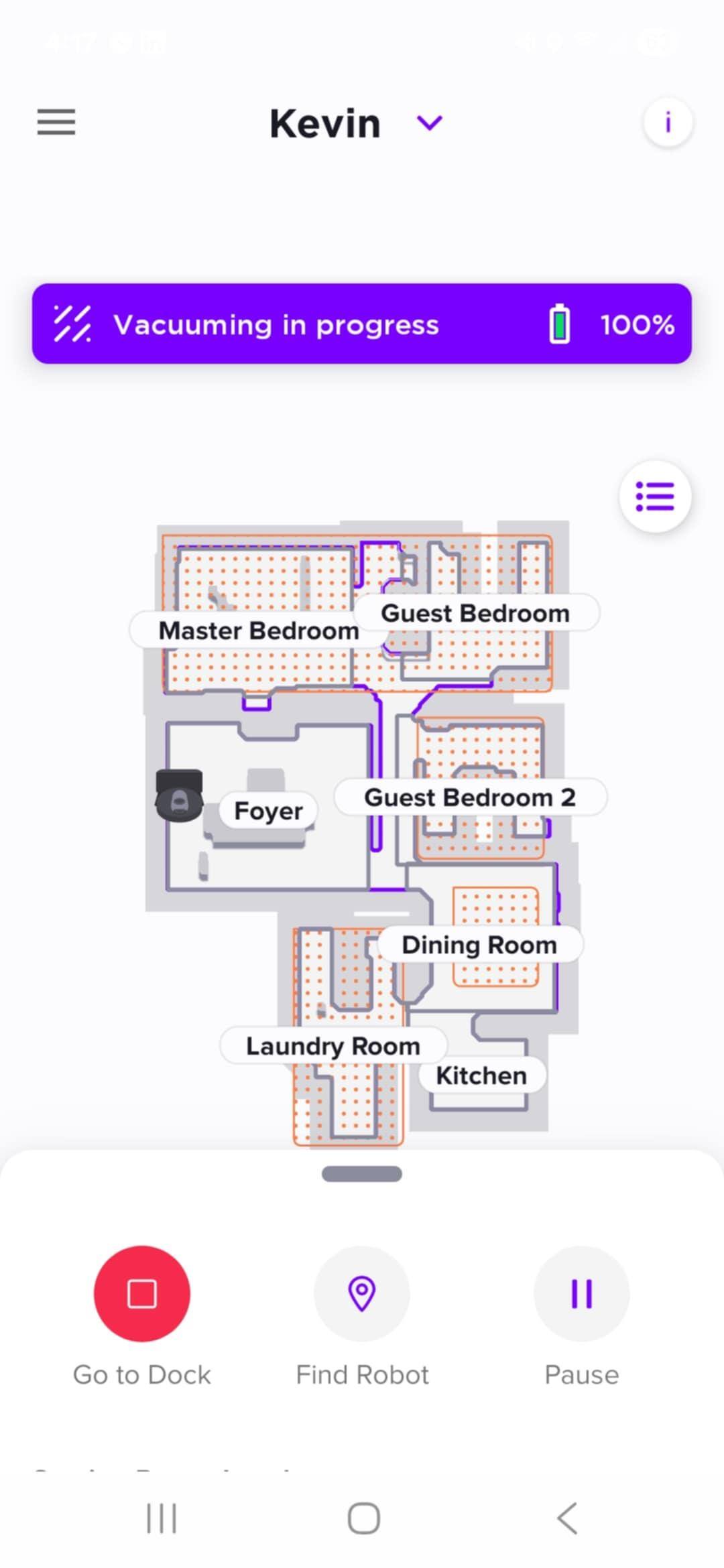Open the info icon
Image resolution: width=724 pixels, height=1568 pixels.
(x=668, y=123)
